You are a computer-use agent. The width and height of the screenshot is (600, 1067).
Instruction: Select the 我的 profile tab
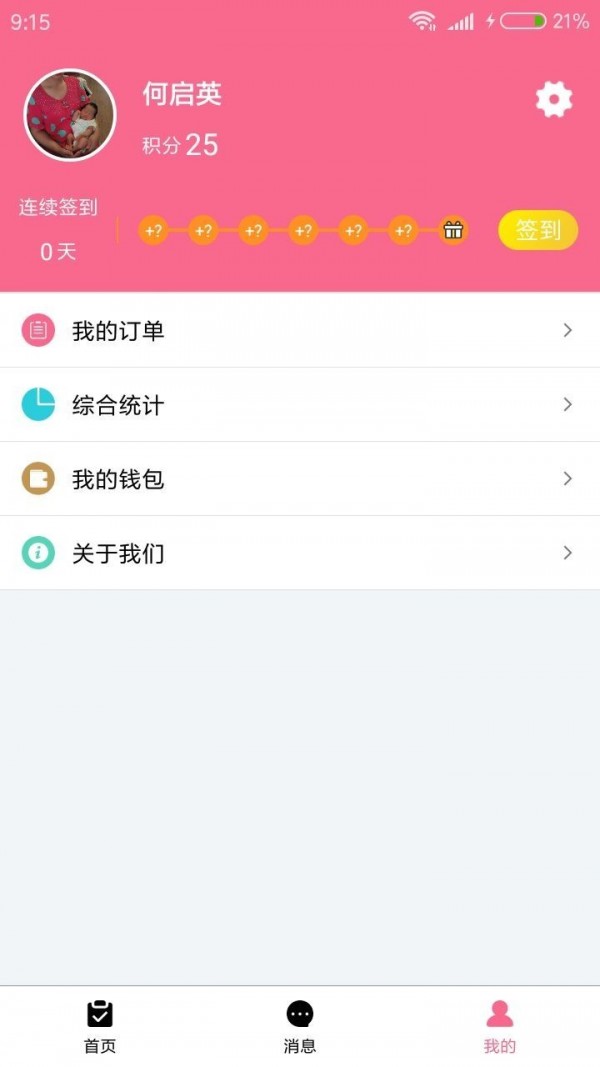(x=500, y=1026)
